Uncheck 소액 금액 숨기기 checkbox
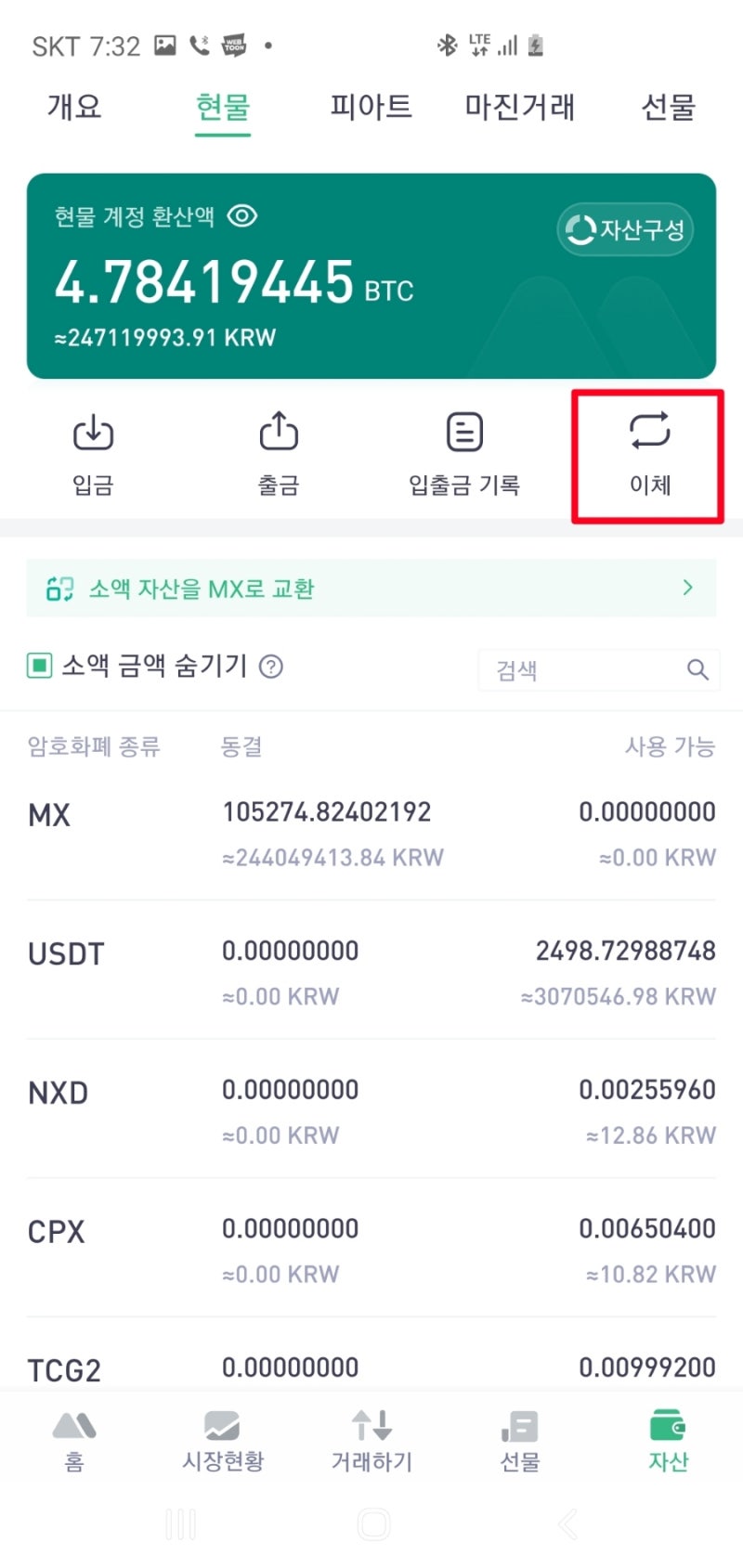 tap(39, 666)
